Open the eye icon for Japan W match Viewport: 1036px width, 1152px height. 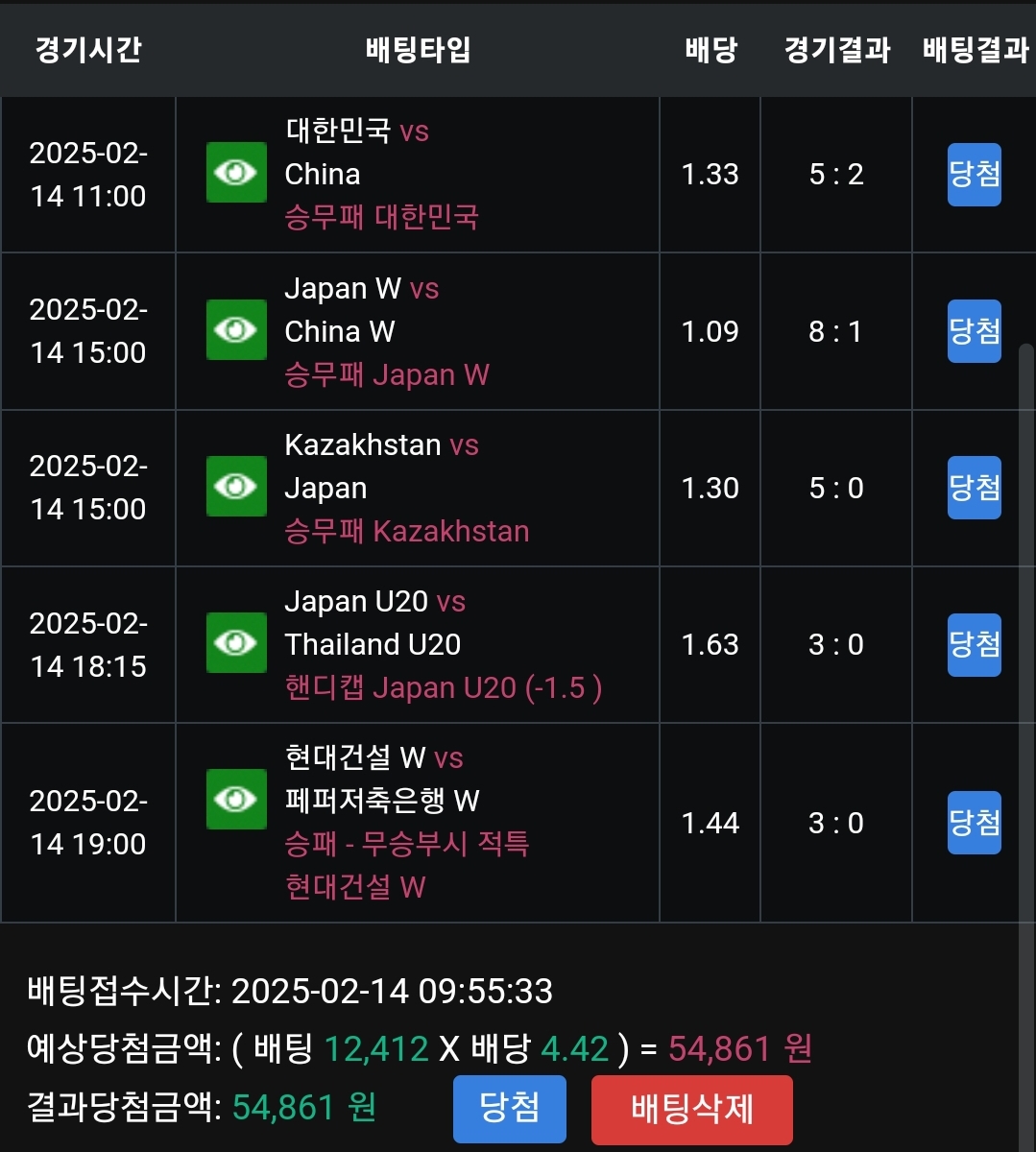(236, 330)
